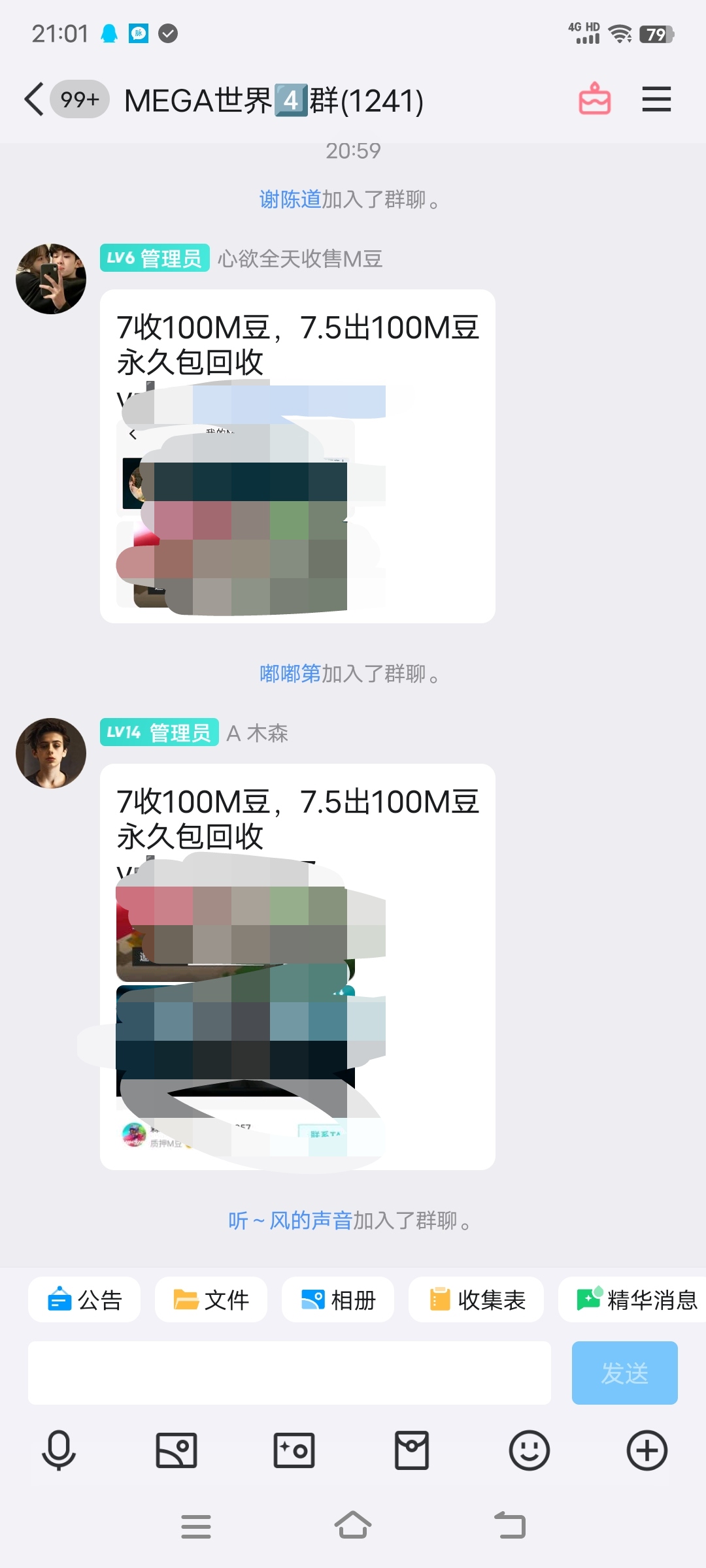Open the 相册 group album
The height and width of the screenshot is (1568, 706).
click(x=337, y=1299)
